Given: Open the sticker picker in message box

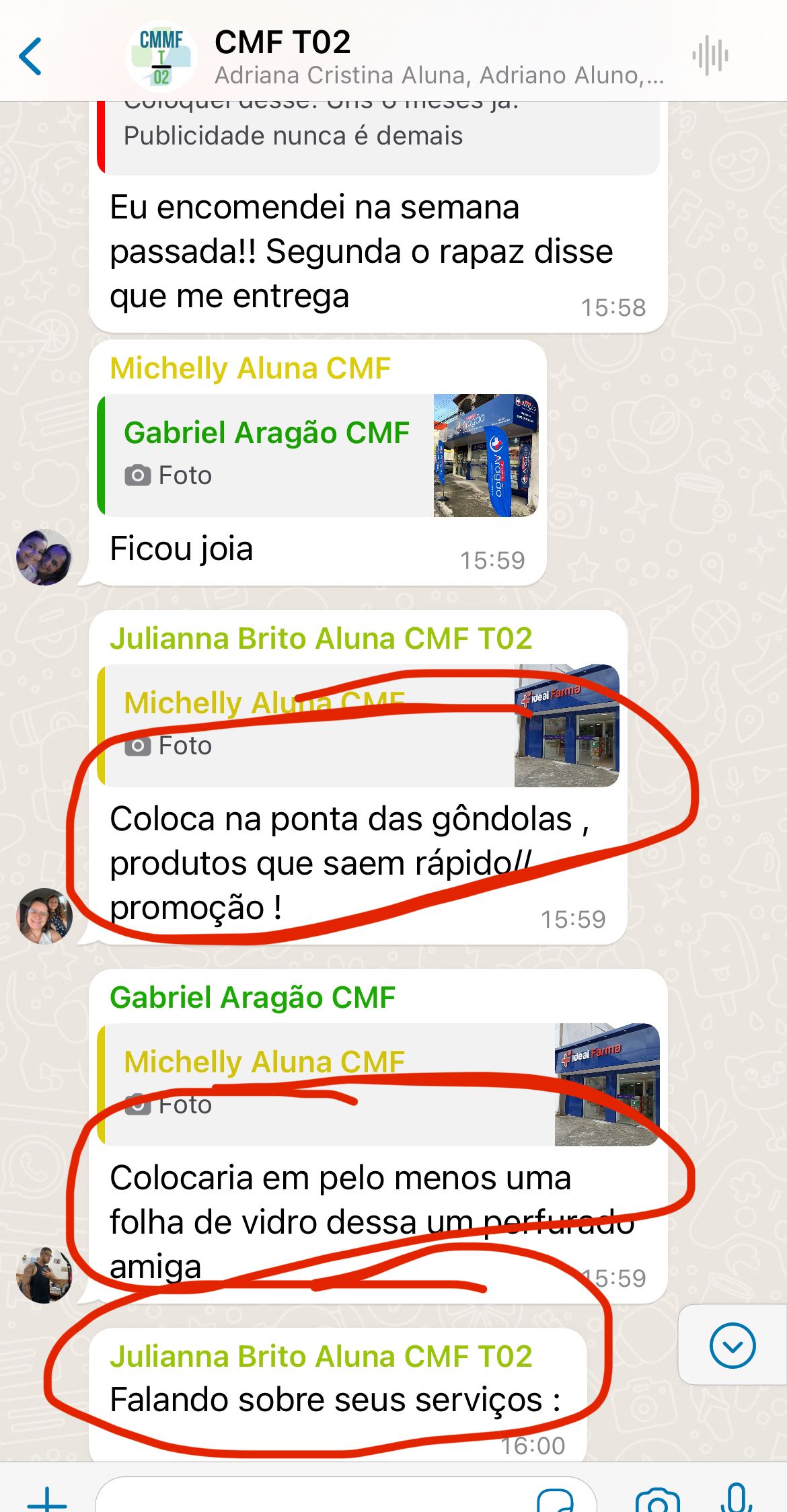Looking at the screenshot, I should (x=556, y=1499).
